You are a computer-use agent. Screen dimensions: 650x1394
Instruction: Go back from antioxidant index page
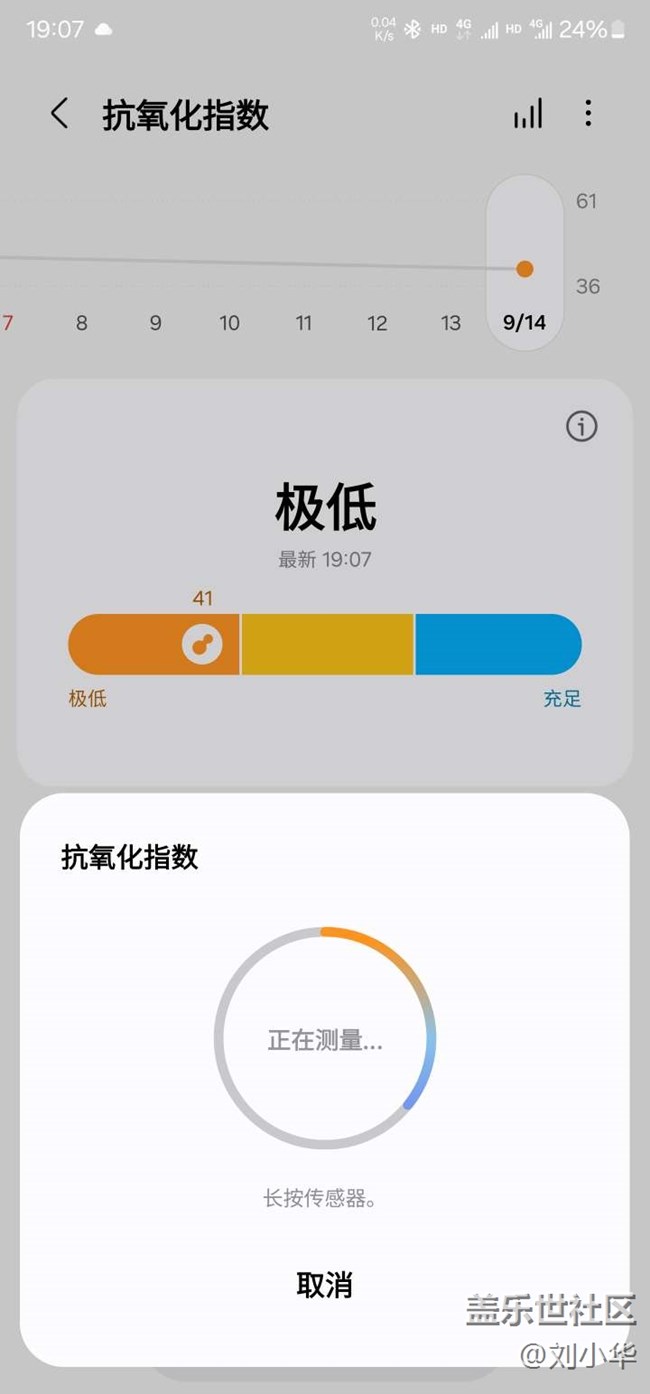[x=60, y=114]
